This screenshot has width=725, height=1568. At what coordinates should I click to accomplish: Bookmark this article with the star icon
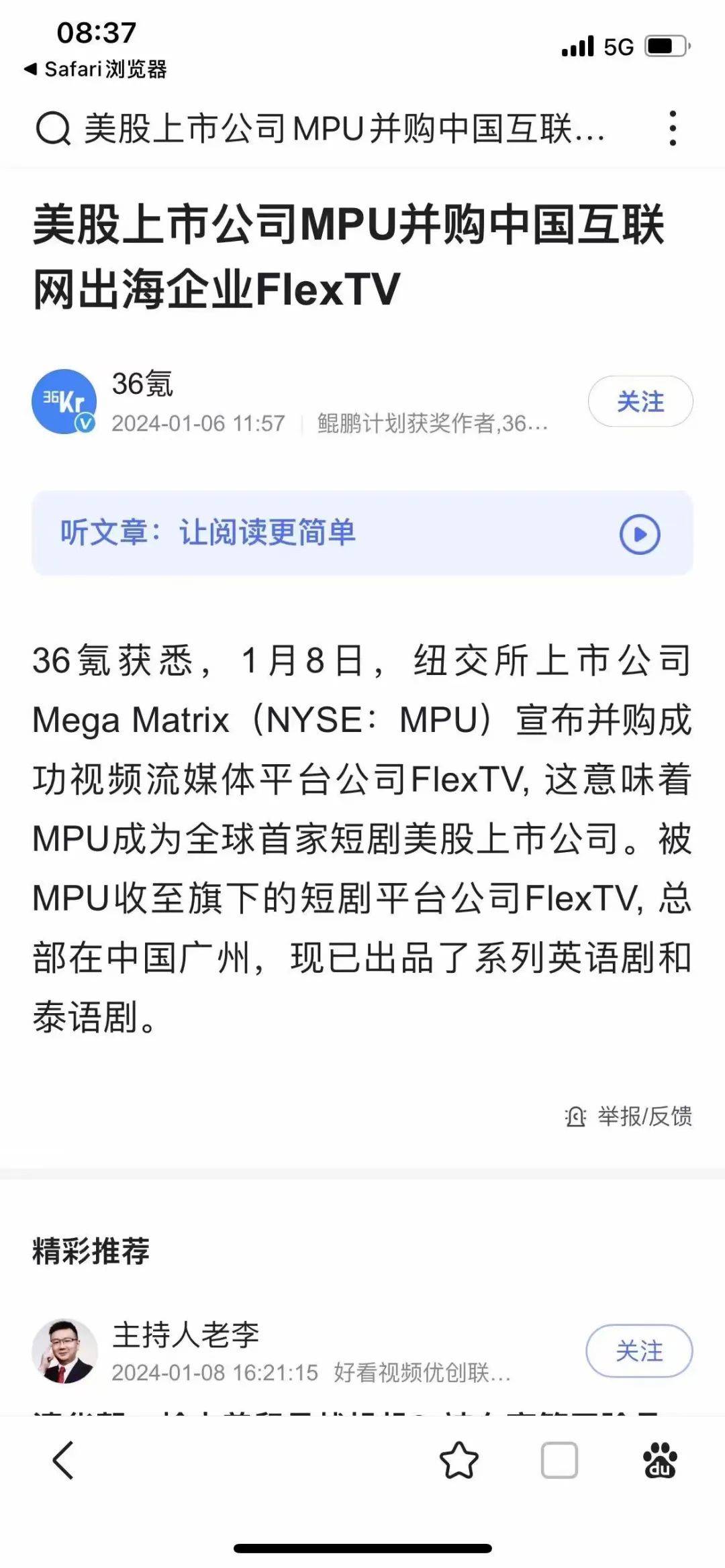[x=459, y=1461]
